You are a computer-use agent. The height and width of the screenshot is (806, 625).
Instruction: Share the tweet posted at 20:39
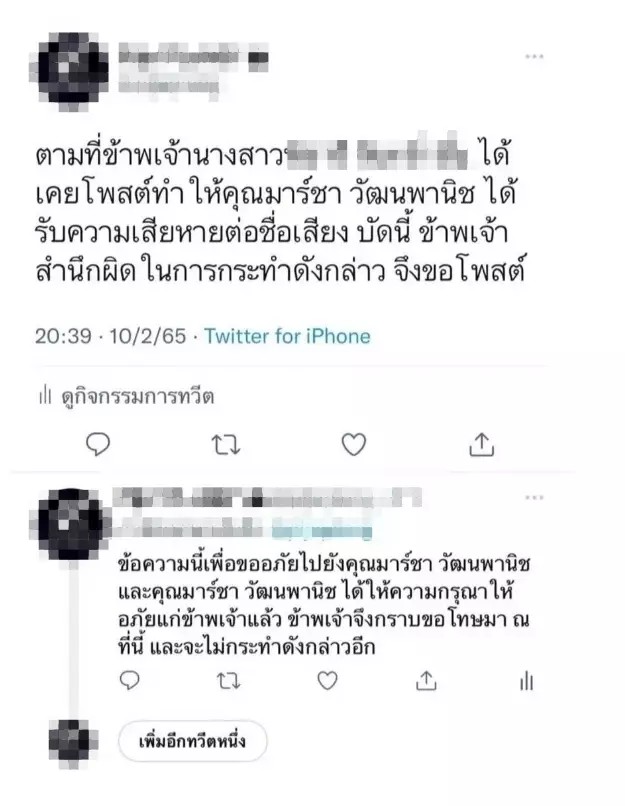coord(481,442)
